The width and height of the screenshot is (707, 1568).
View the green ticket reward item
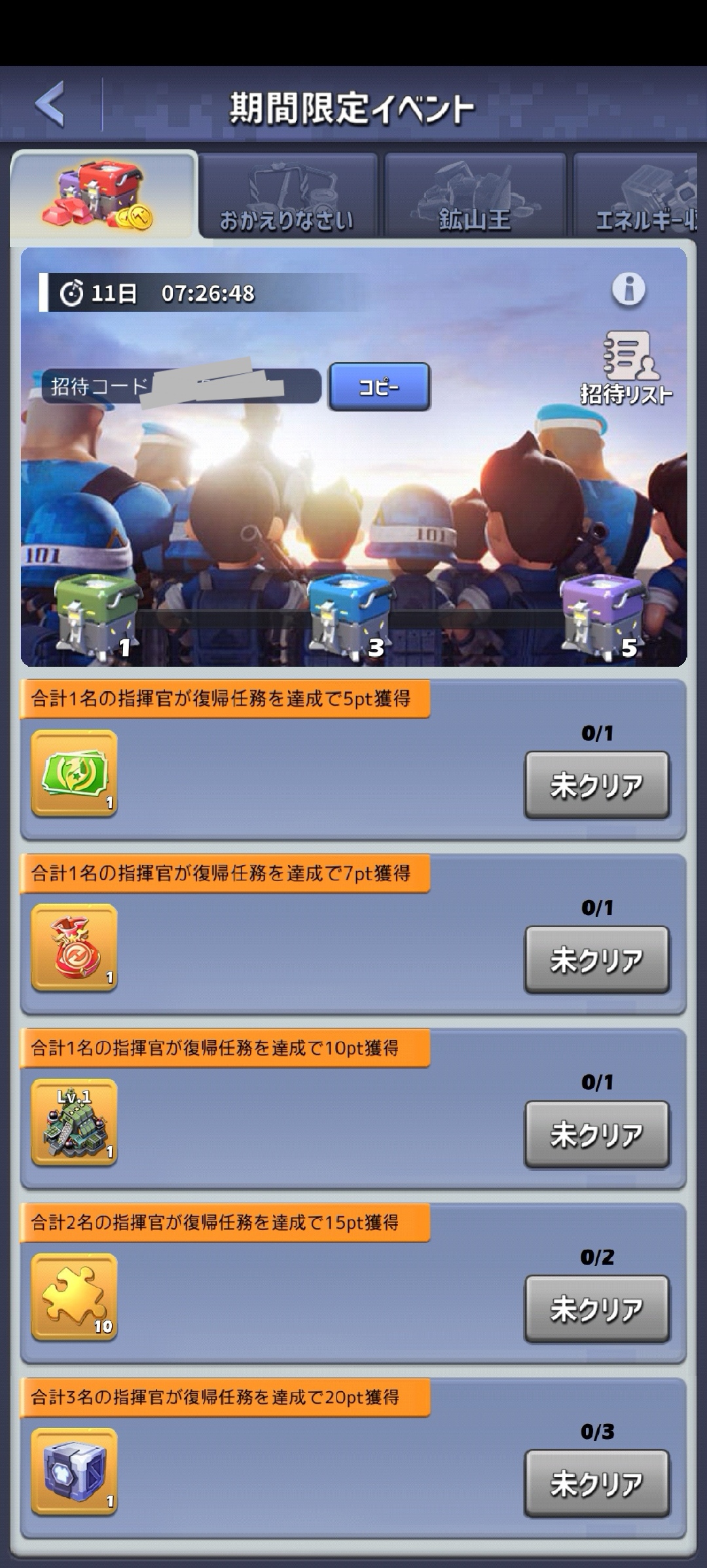[75, 774]
